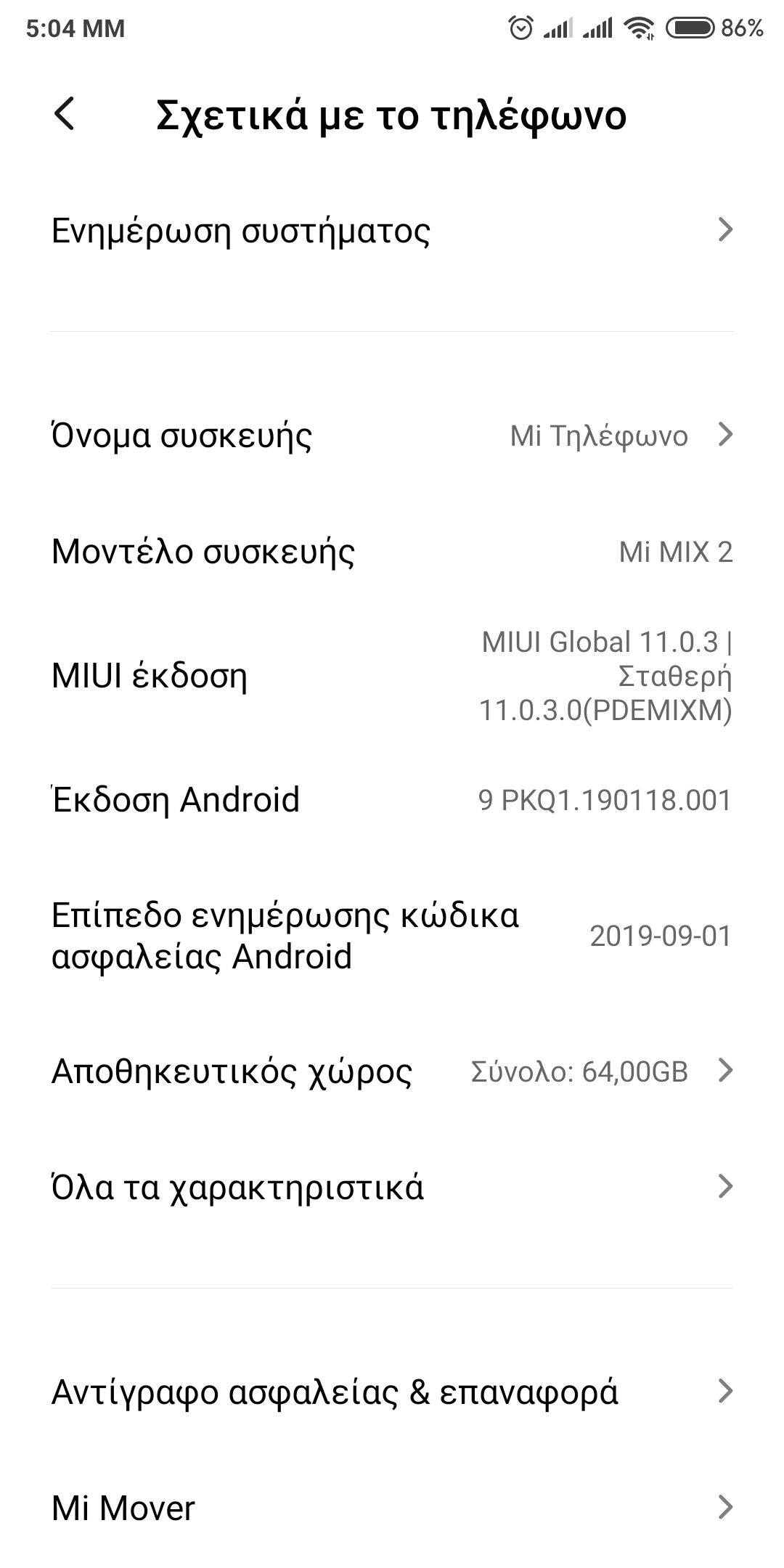Viewport: 784px width, 1568px height.
Task: Open Ενημέρωση συστήματος
Action: tap(392, 231)
